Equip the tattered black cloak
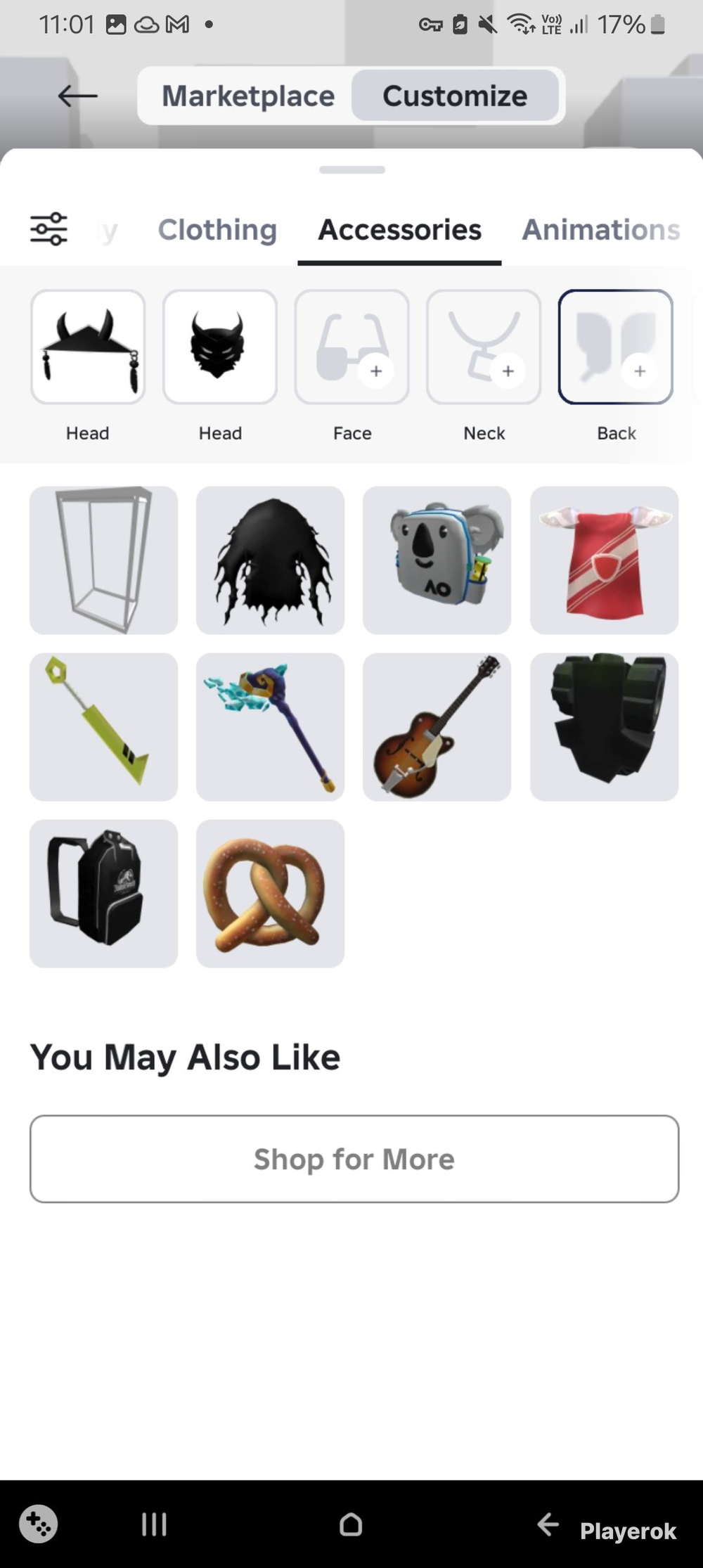Viewport: 703px width, 1568px height. (x=270, y=560)
